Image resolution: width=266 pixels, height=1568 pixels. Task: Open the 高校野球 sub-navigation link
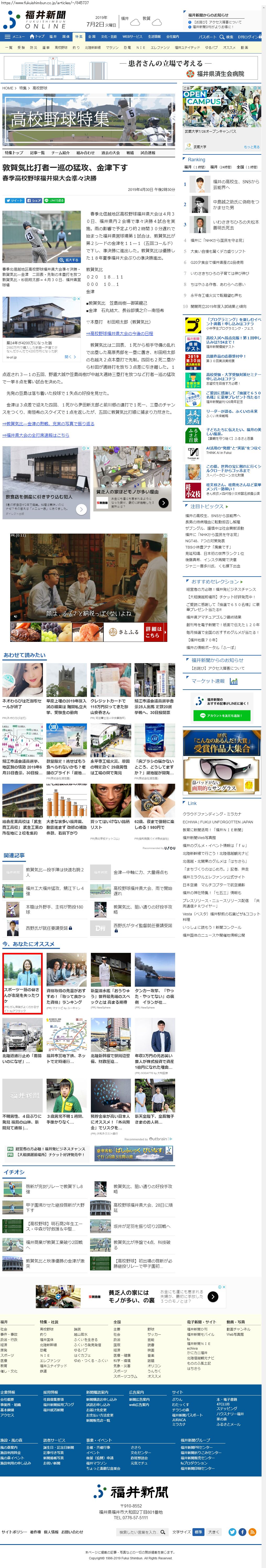tap(61, 47)
